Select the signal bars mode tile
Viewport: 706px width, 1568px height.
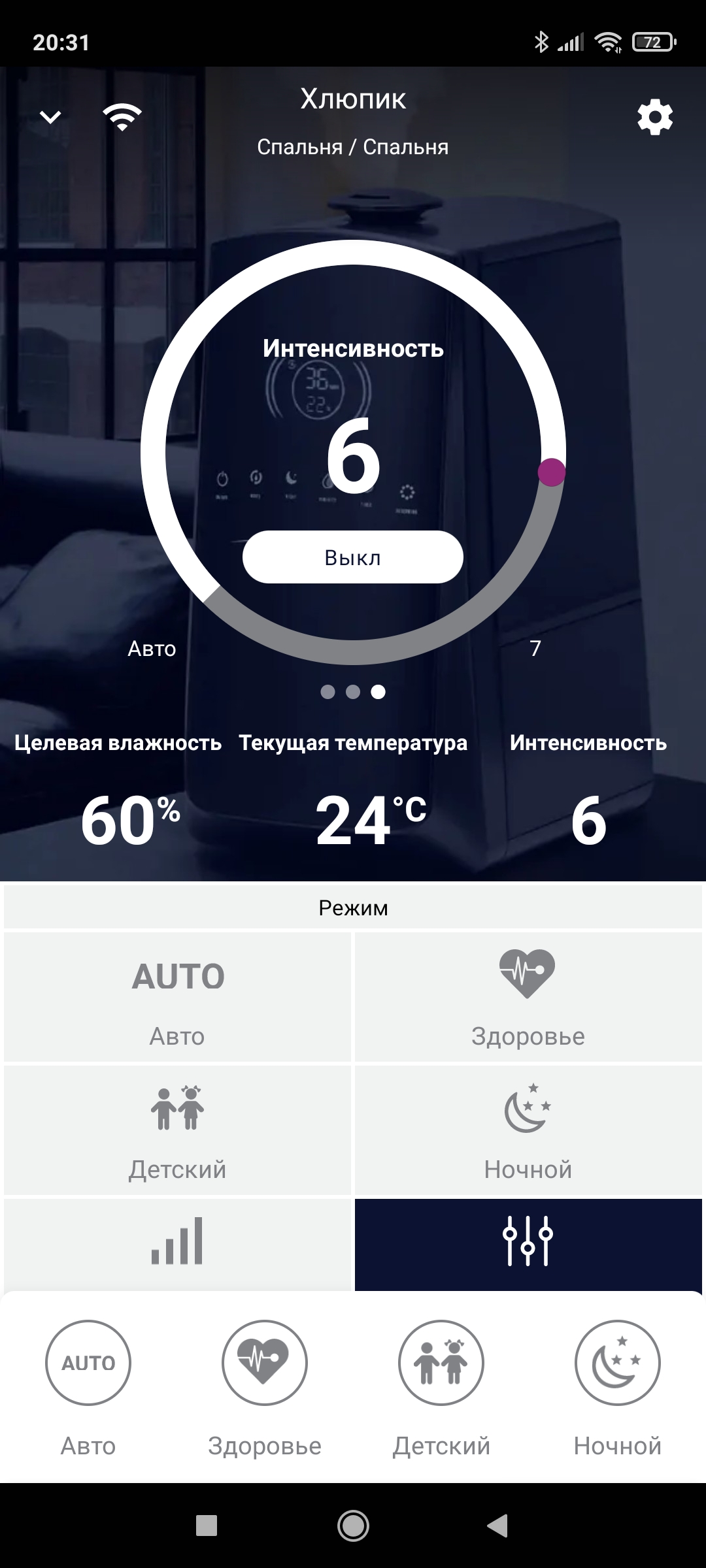coord(177,1243)
